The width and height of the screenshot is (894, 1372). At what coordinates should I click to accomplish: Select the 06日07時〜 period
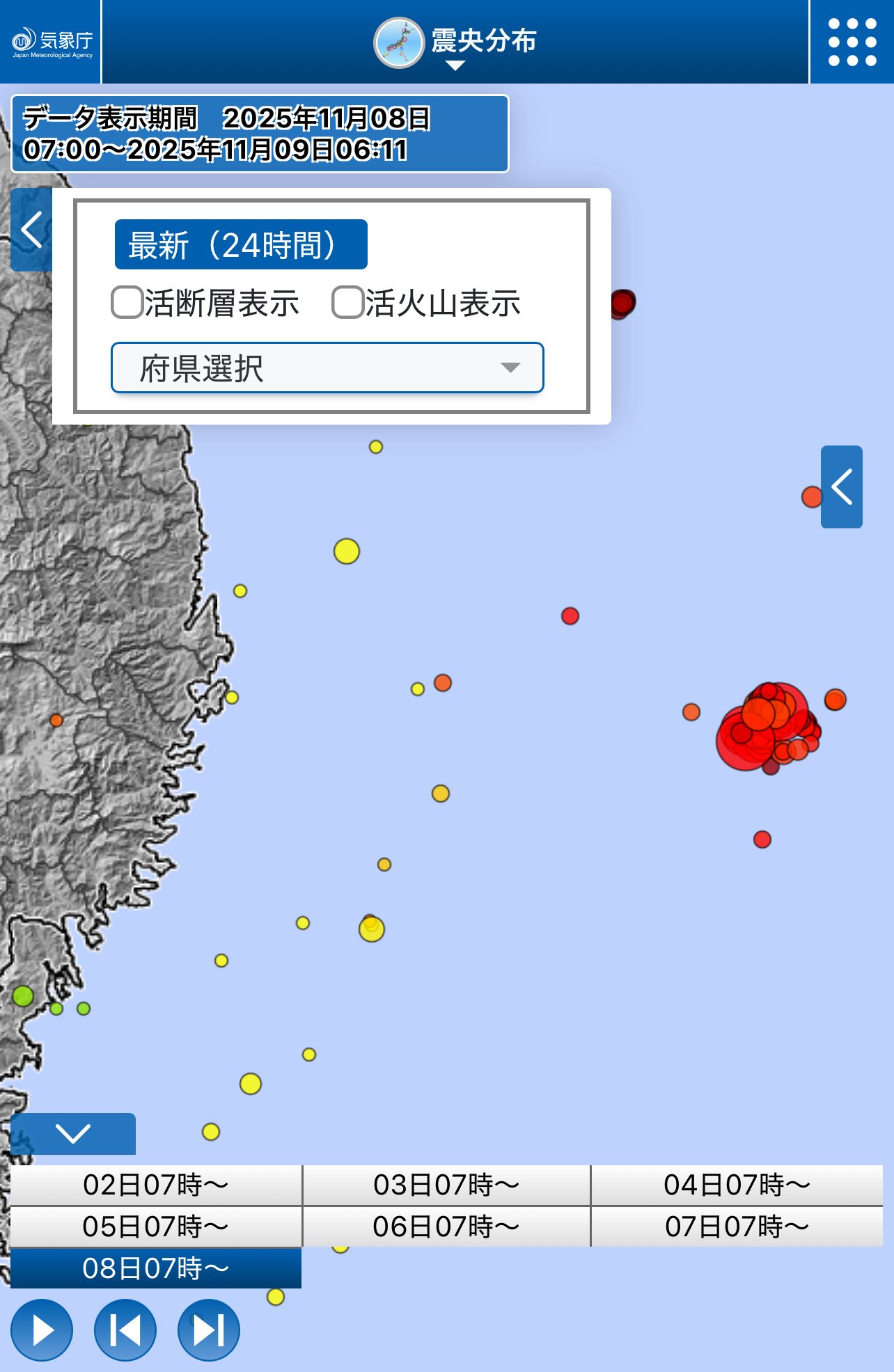point(446,1227)
